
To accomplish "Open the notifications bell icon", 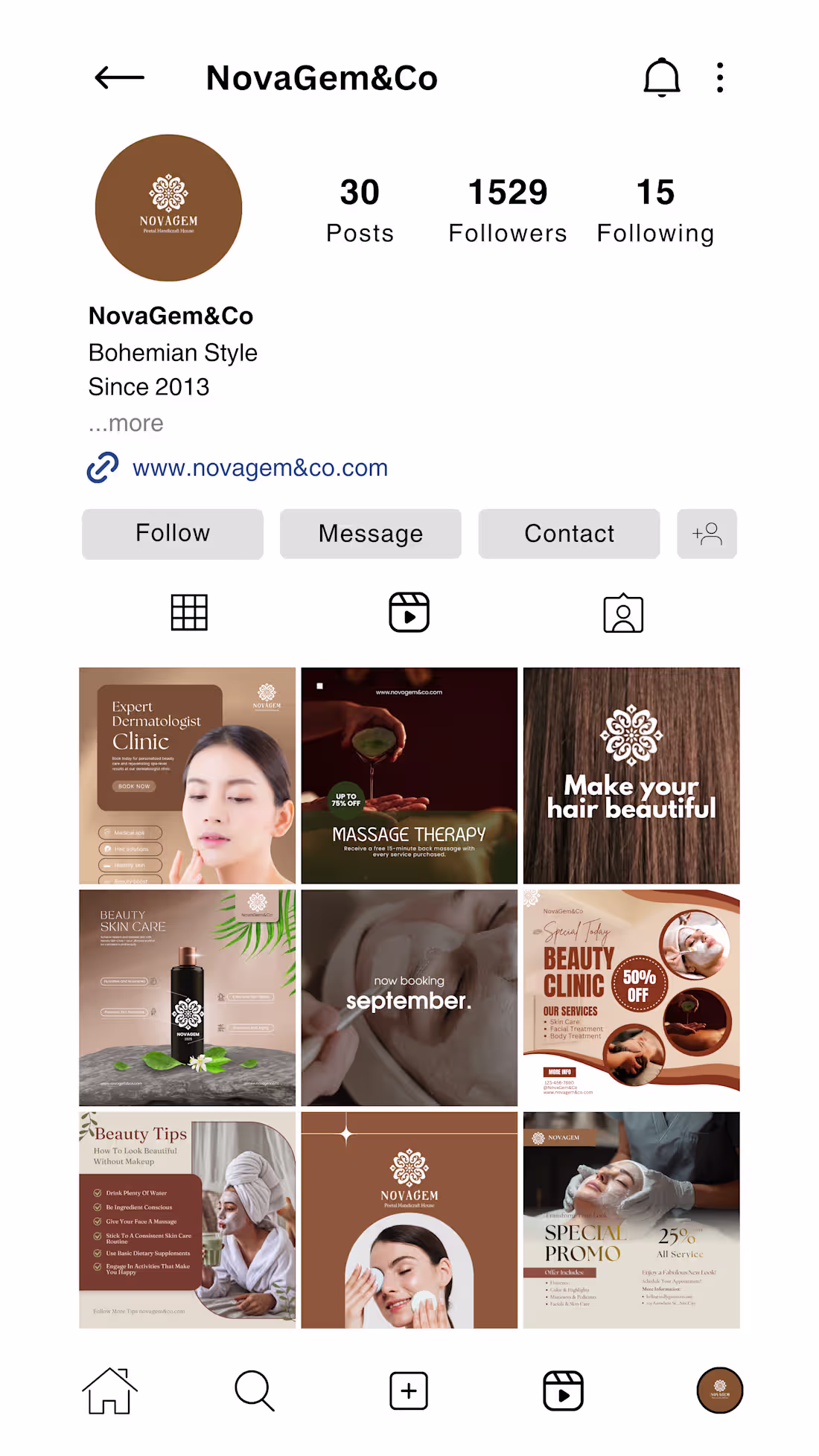I will (x=661, y=77).
